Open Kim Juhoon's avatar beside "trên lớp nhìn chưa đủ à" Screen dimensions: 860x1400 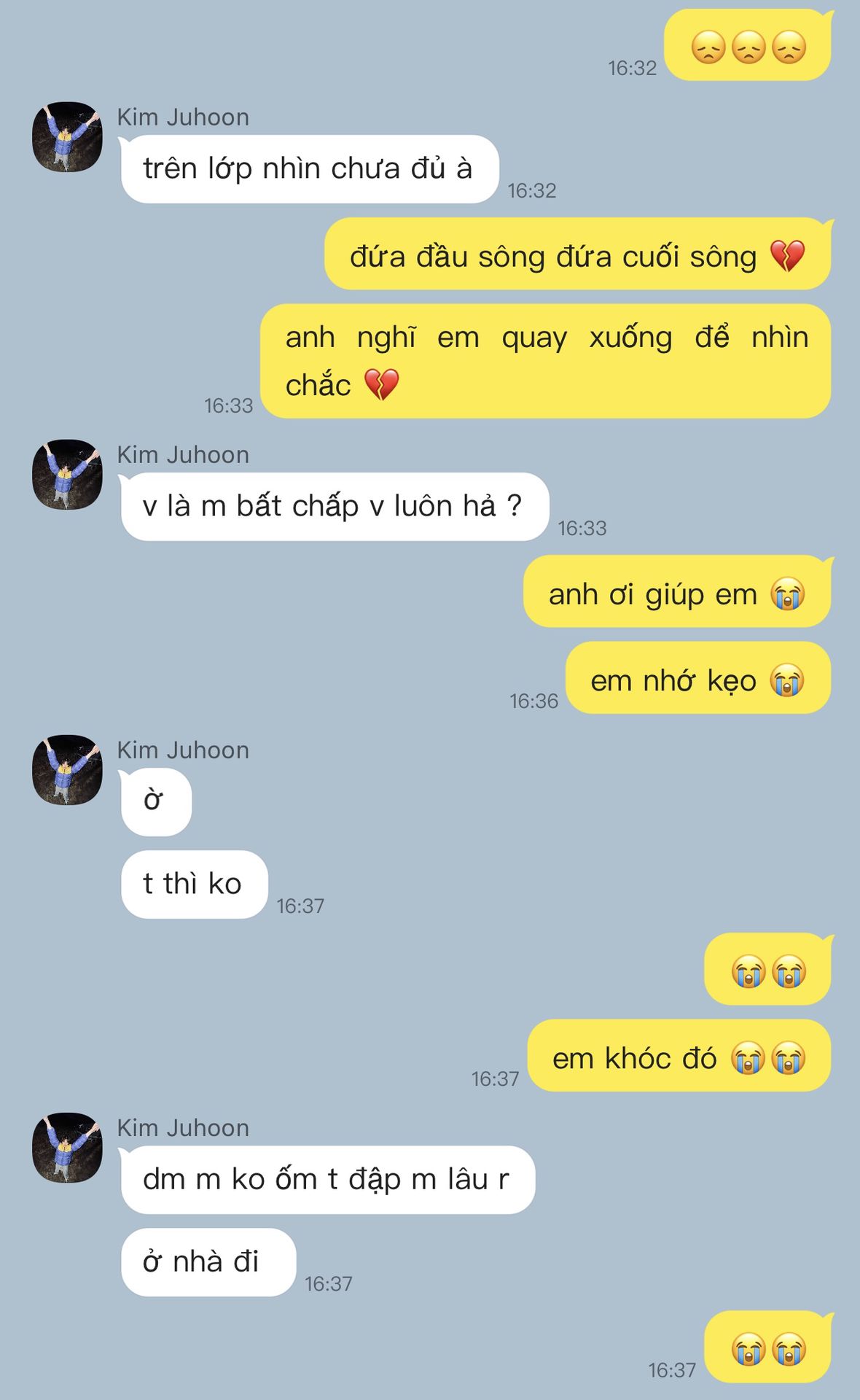(67, 137)
